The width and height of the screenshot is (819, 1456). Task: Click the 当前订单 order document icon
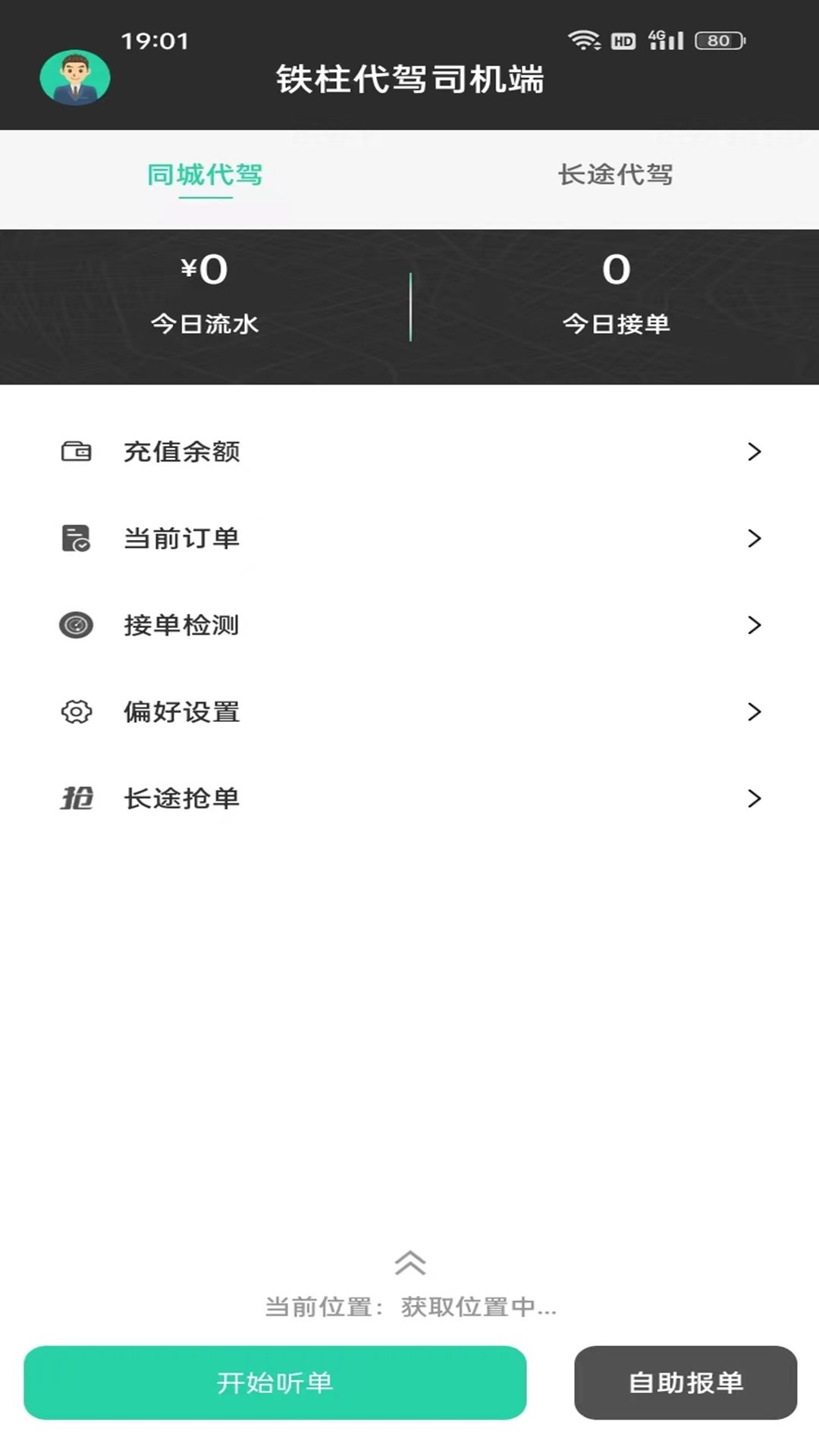(75, 539)
